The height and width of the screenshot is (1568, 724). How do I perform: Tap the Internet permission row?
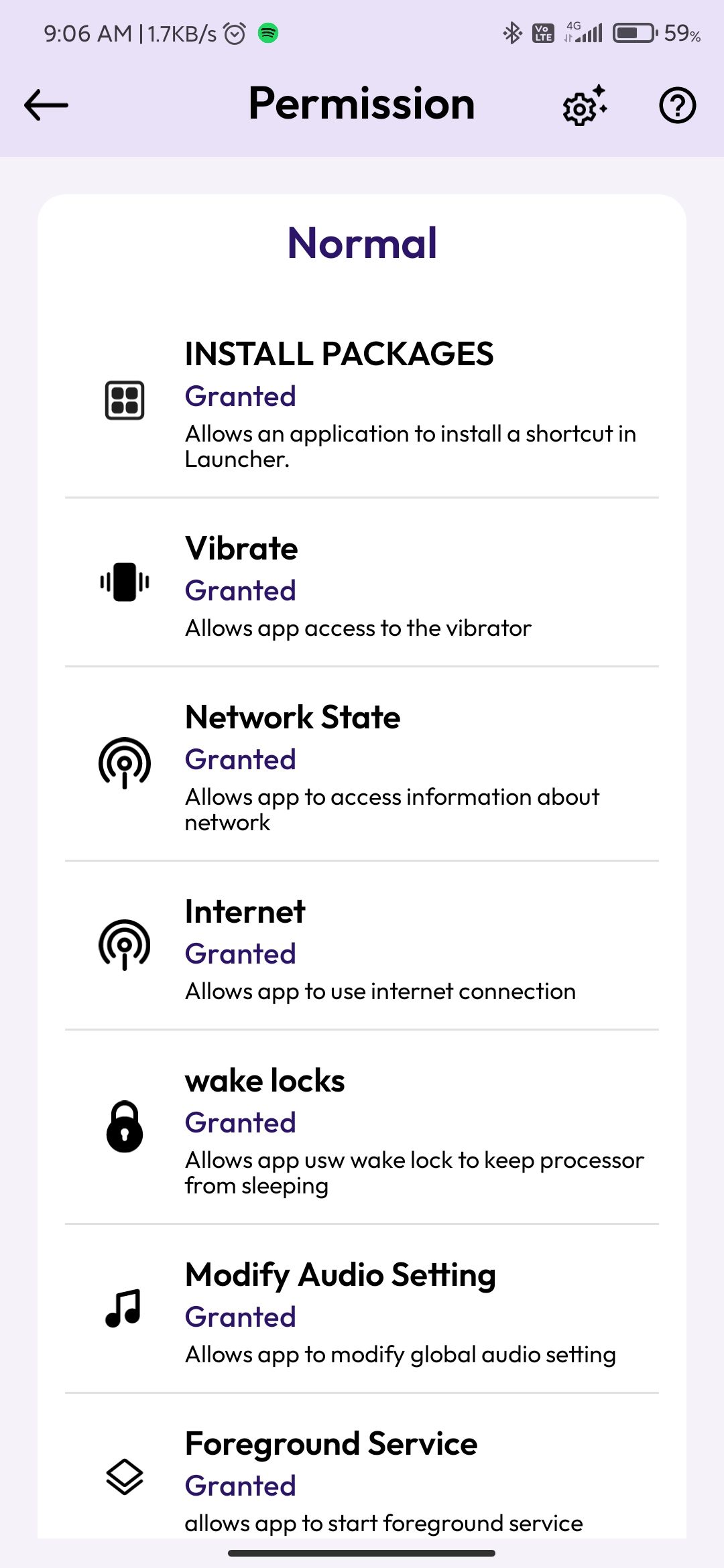(x=362, y=945)
